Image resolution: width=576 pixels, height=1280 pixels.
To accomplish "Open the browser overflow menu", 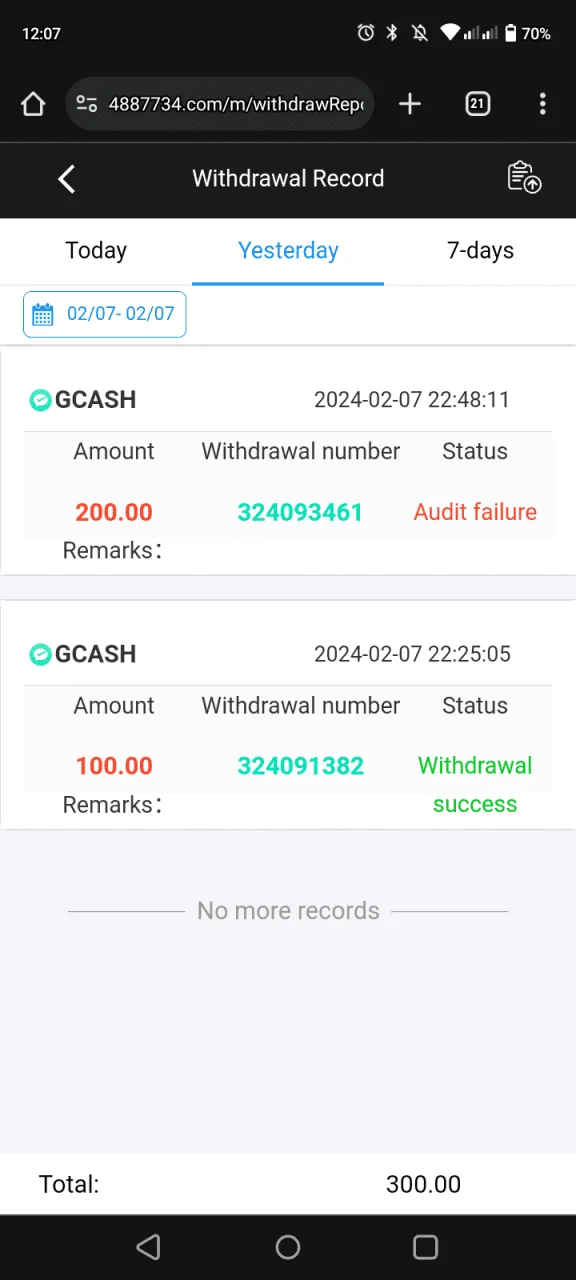I will point(542,104).
